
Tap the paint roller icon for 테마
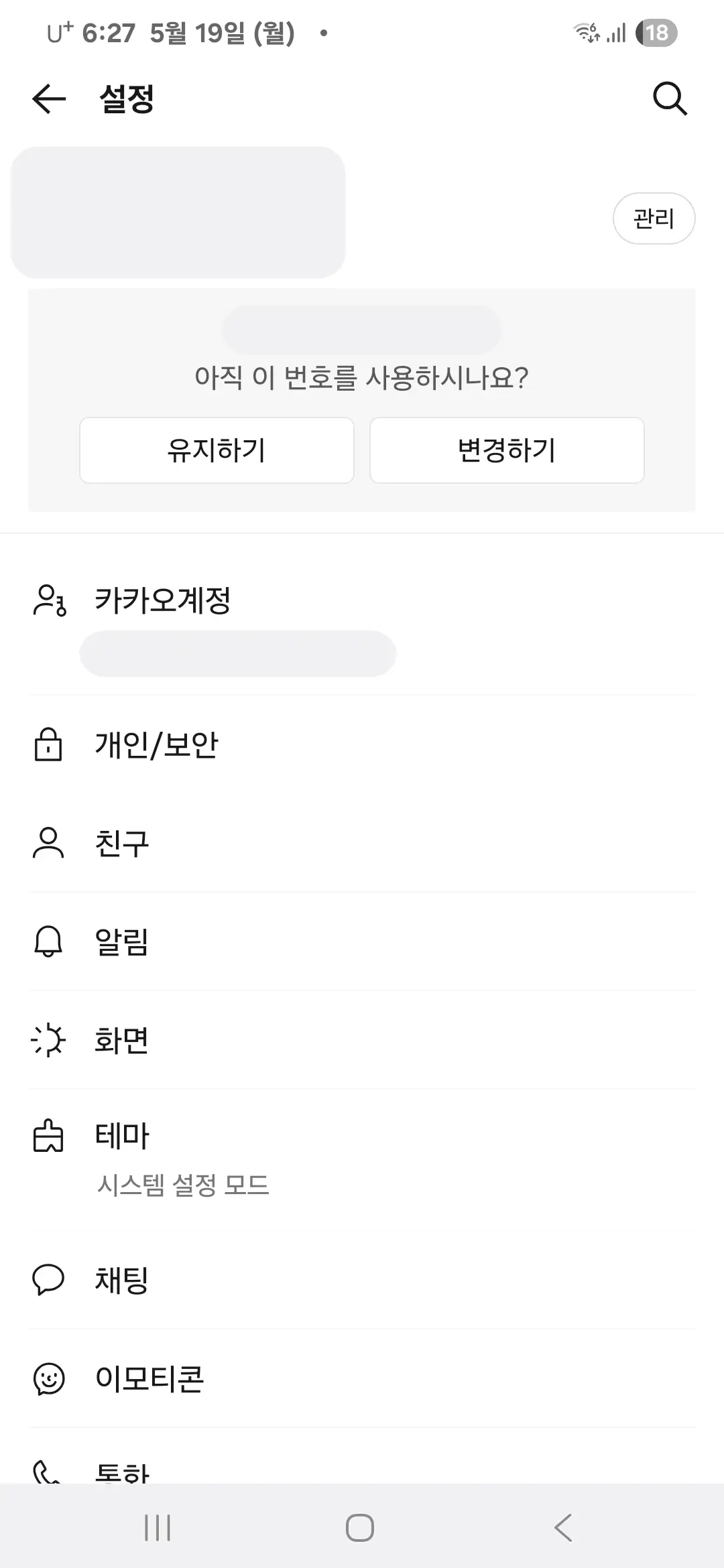tap(48, 1135)
